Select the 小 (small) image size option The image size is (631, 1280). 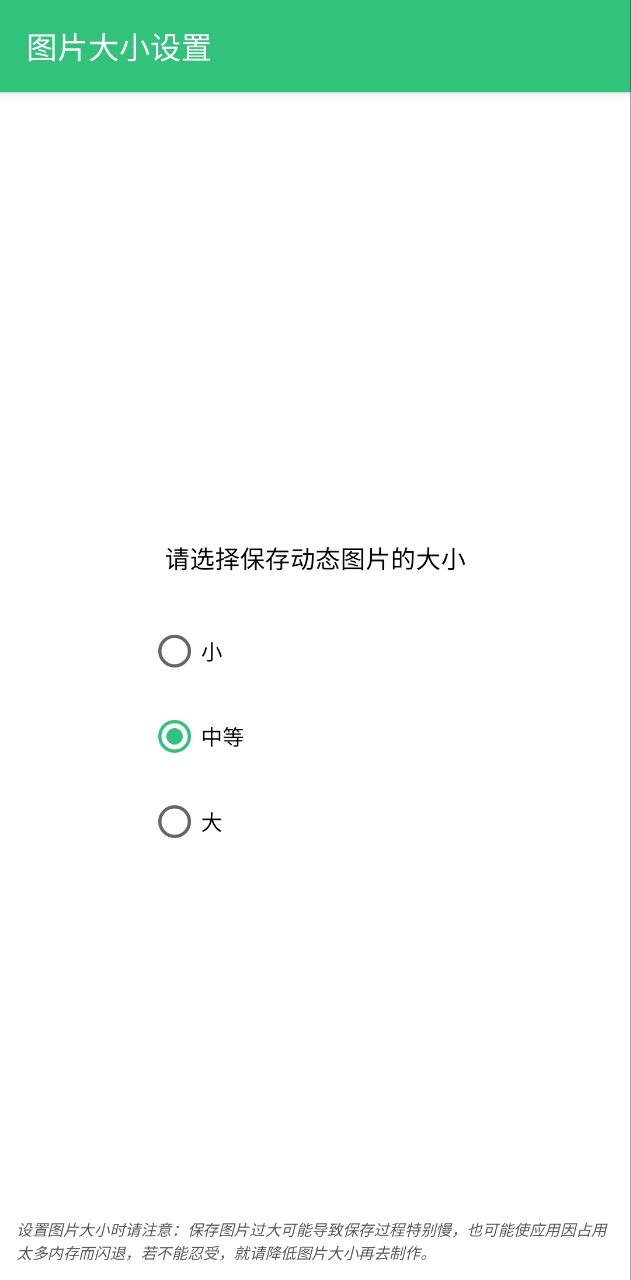(190, 651)
